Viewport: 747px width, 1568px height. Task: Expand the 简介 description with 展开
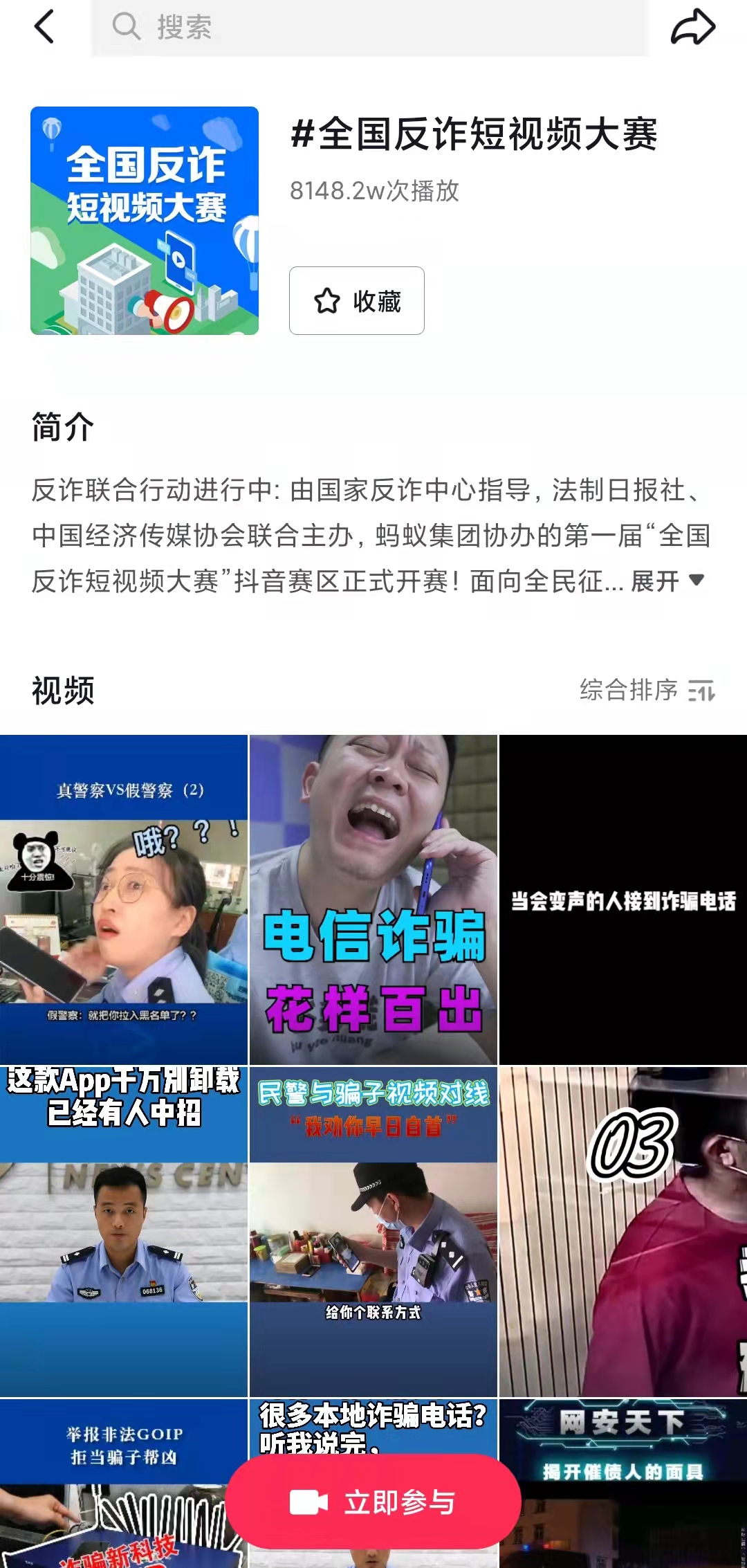[x=667, y=581]
